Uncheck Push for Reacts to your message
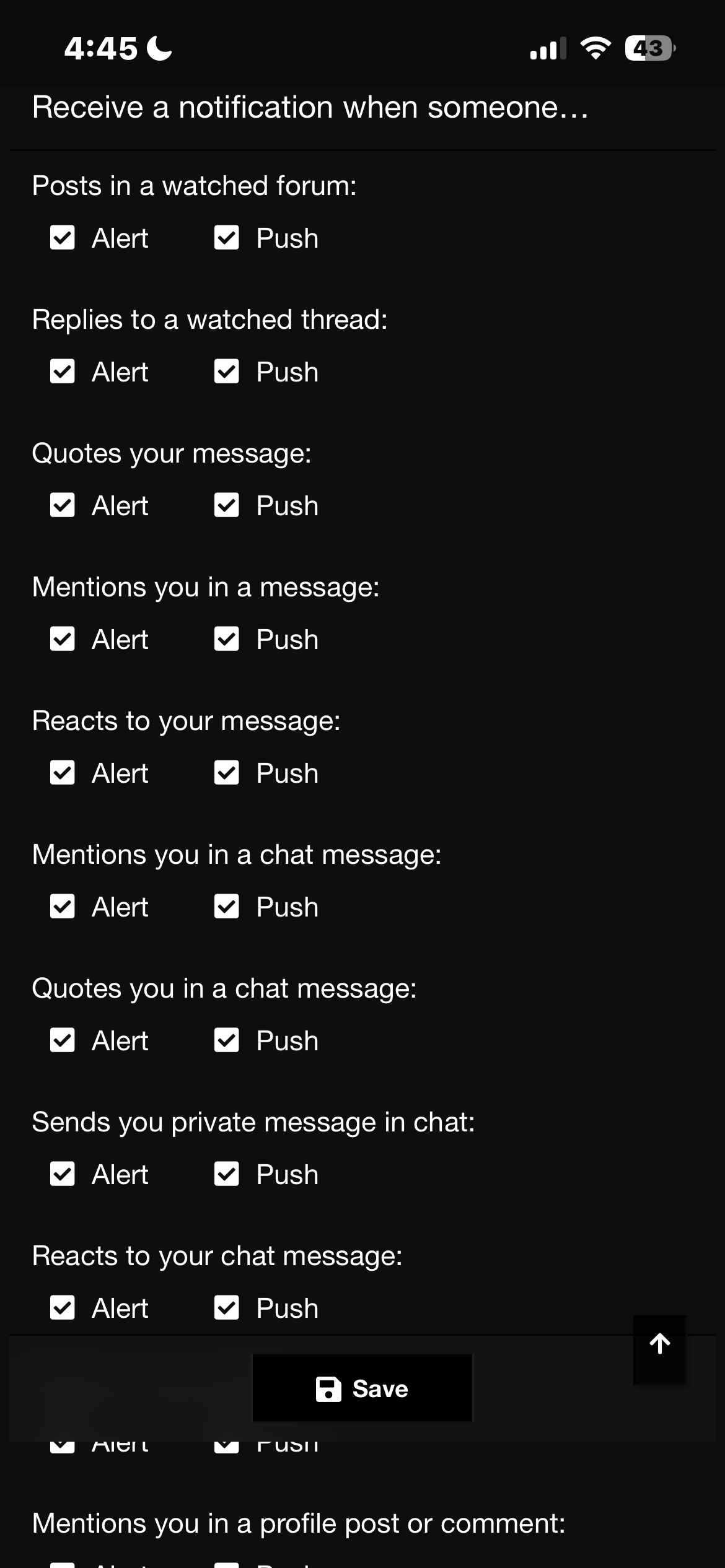Screen dimensions: 725x1568 click(227, 773)
